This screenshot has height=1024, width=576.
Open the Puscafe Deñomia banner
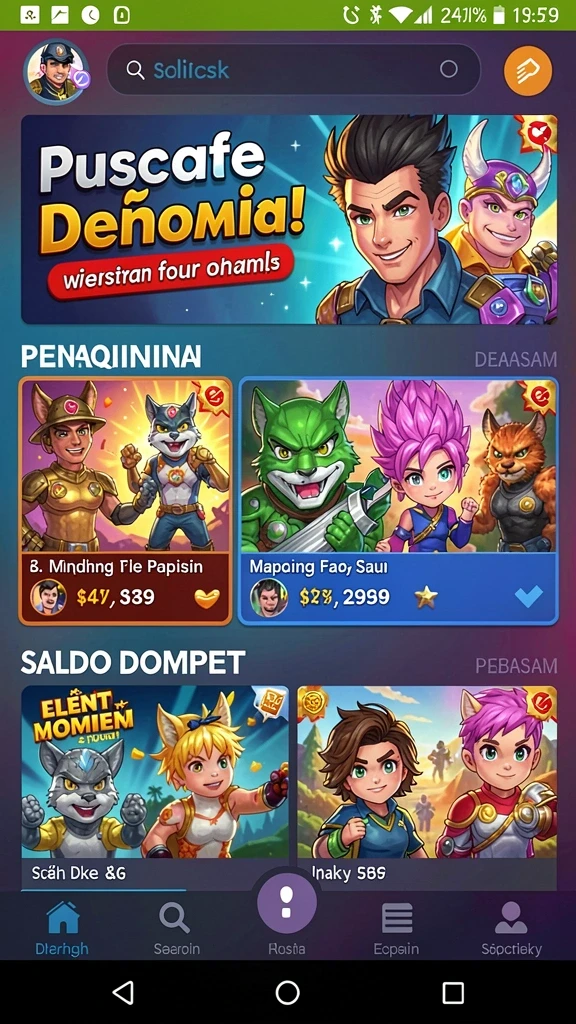click(289, 219)
